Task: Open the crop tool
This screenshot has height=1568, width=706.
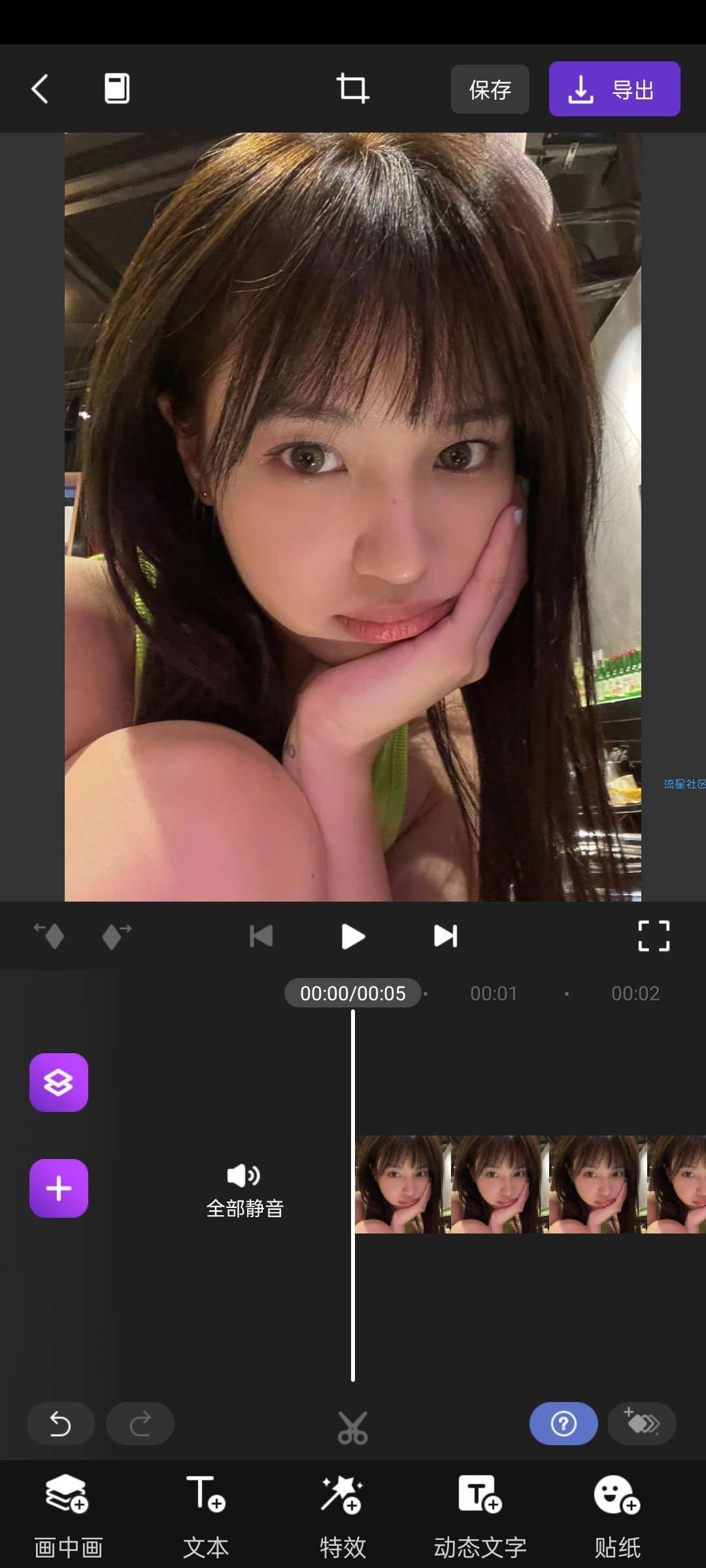Action: pyautogui.click(x=352, y=88)
